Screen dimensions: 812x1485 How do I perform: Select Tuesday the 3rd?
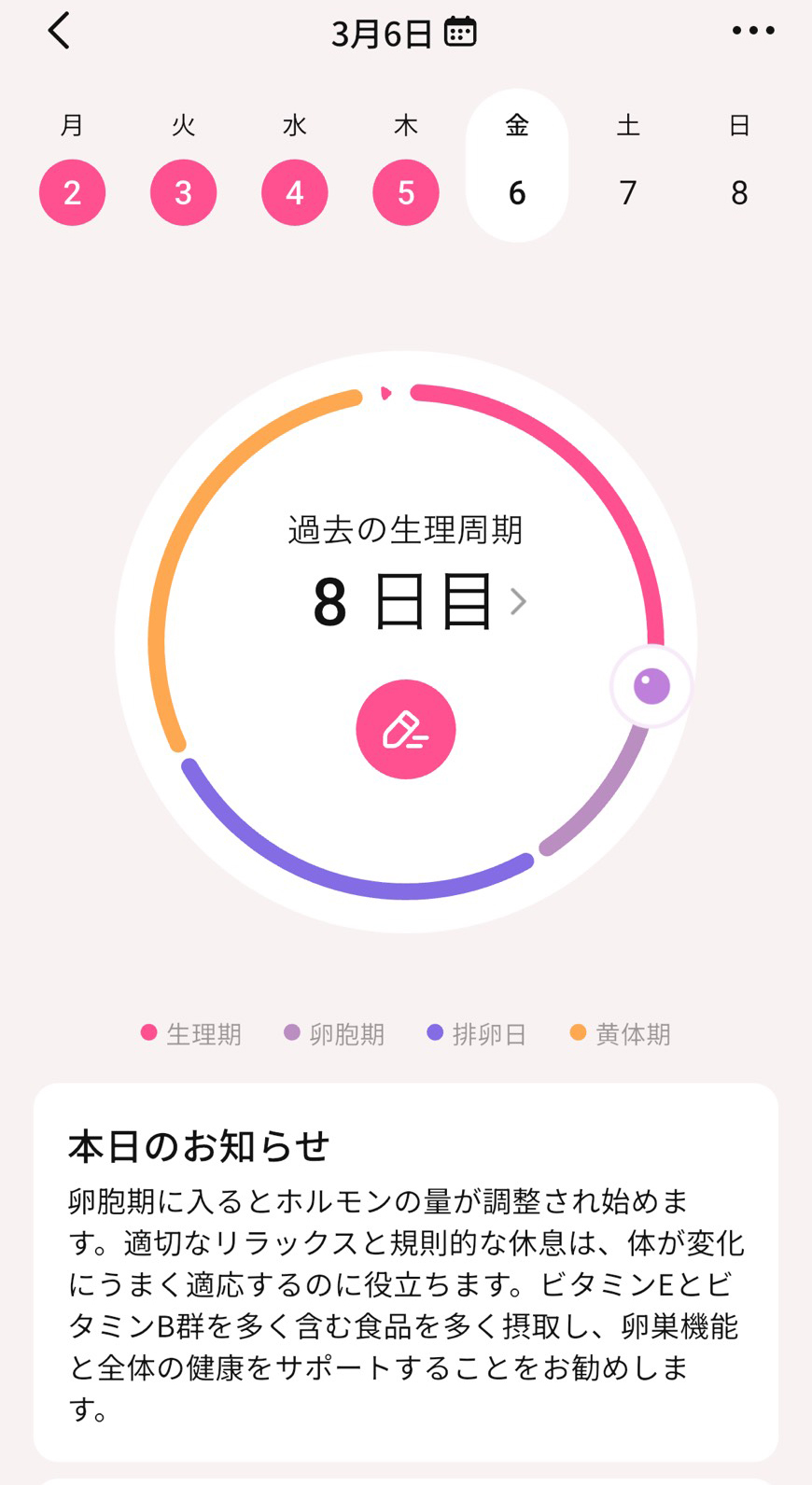coord(183,192)
